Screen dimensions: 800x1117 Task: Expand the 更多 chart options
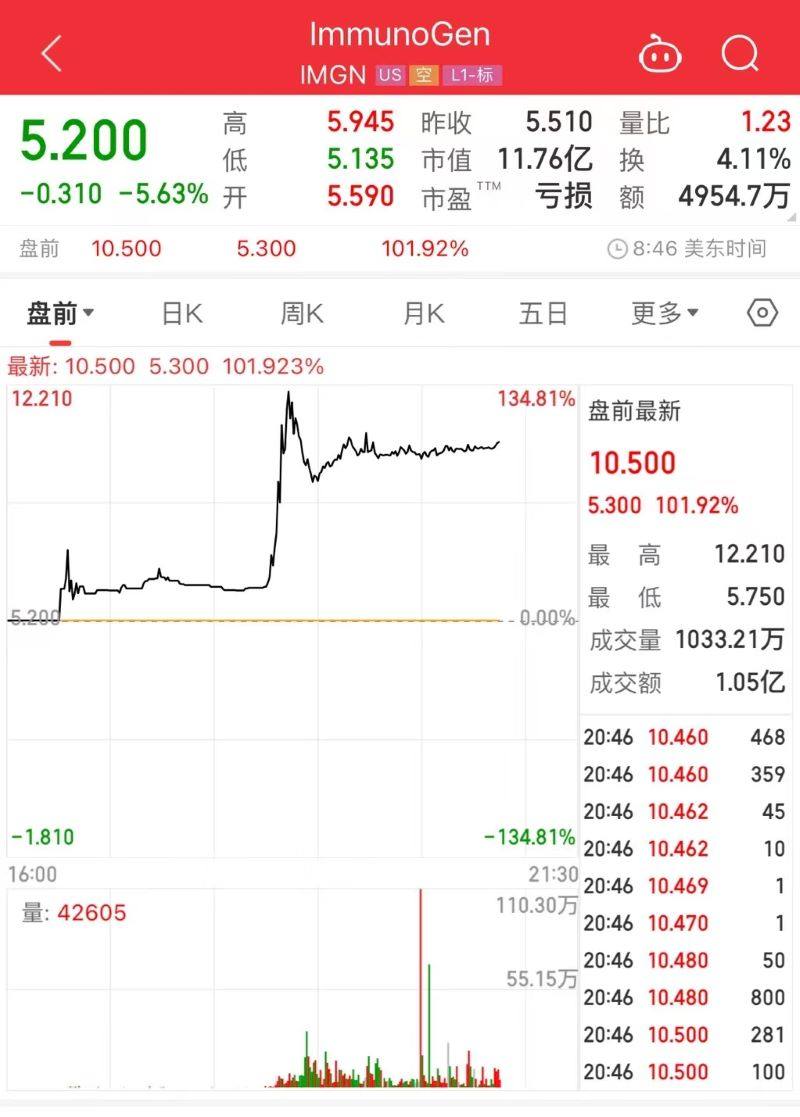click(x=664, y=314)
